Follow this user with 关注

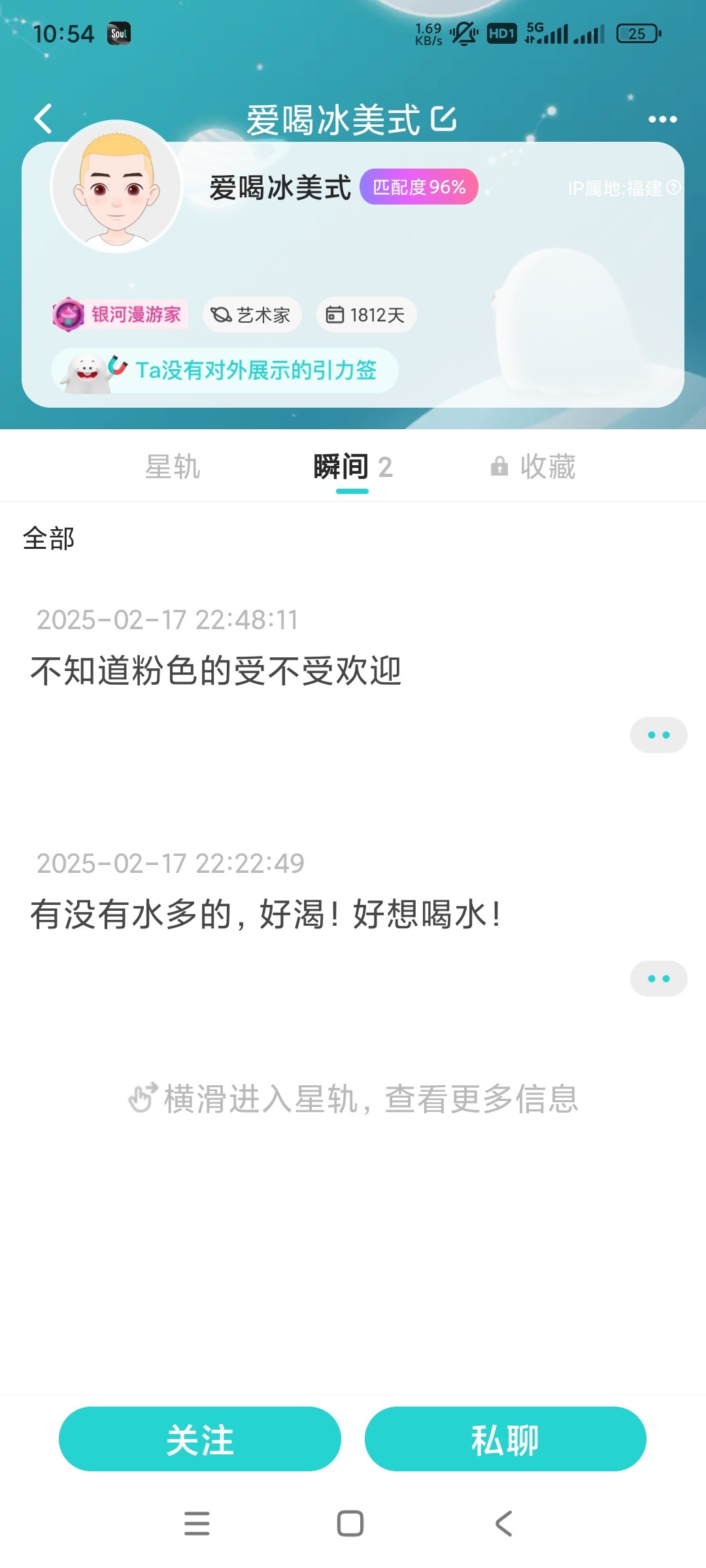click(200, 1439)
